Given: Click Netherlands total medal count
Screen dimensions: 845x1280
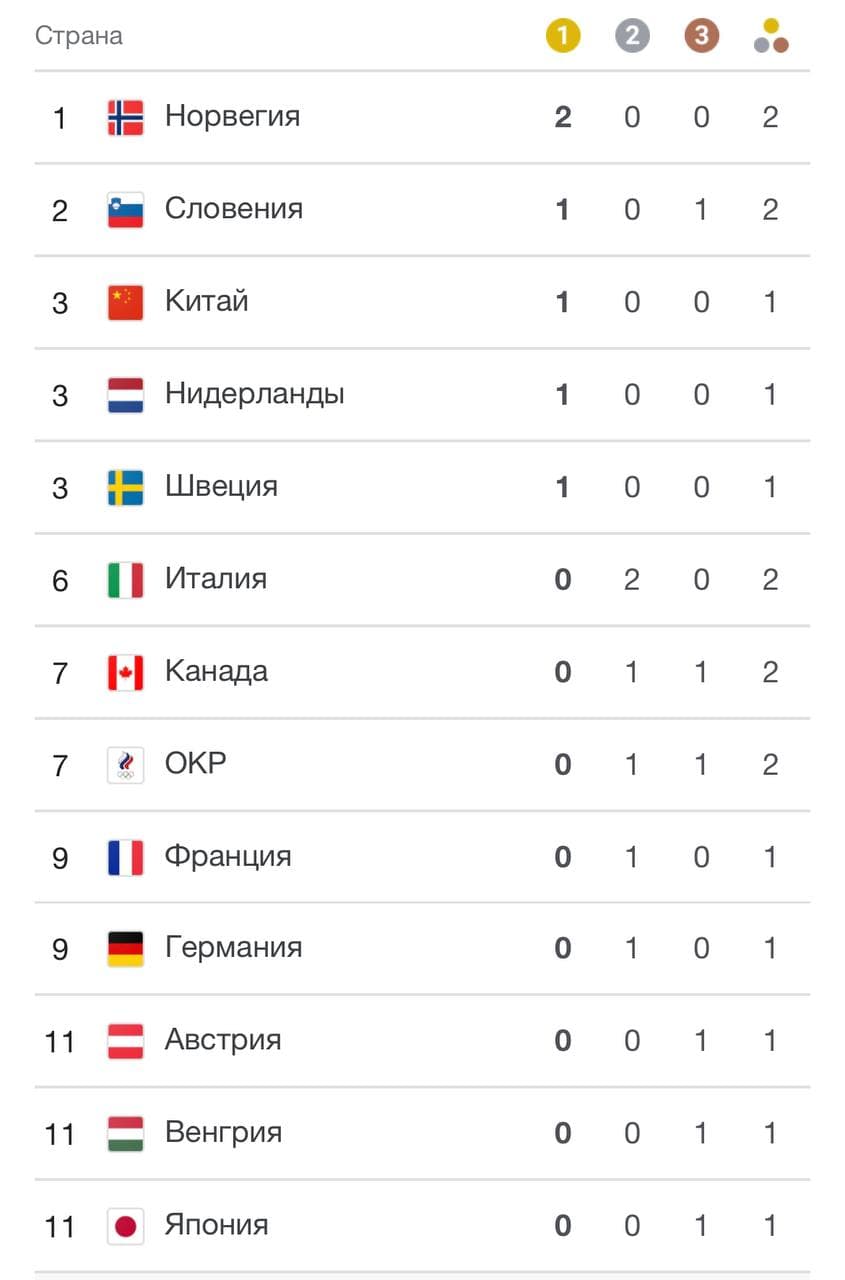Looking at the screenshot, I should [770, 394].
